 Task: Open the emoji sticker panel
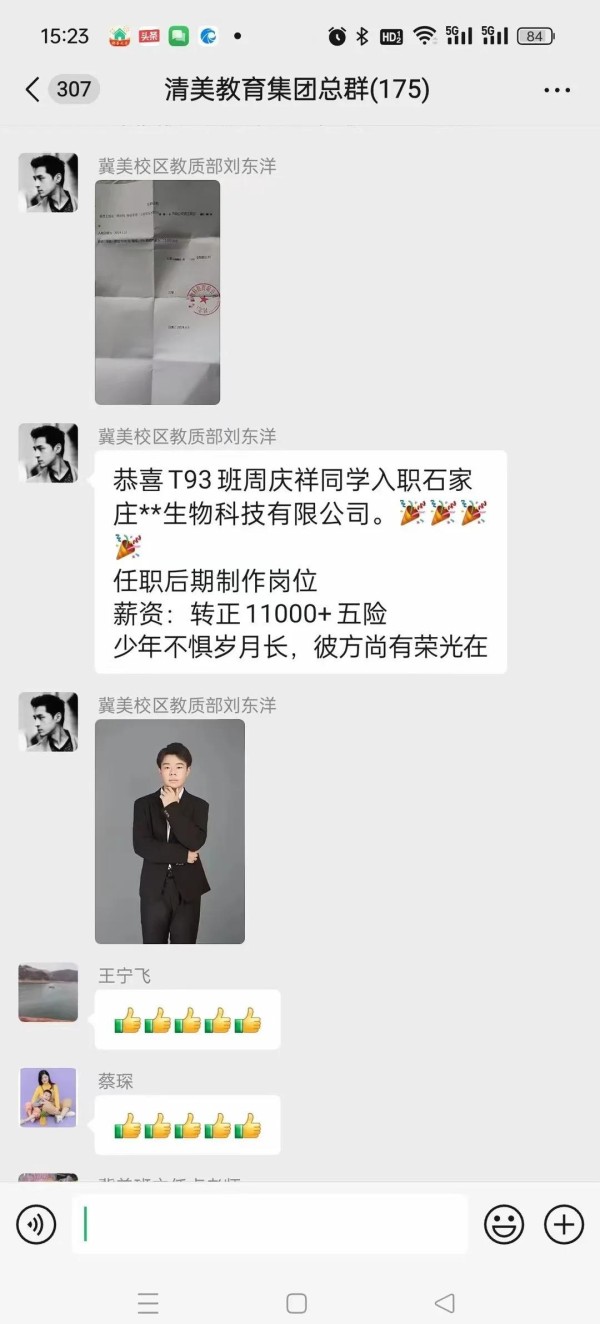tap(504, 1224)
